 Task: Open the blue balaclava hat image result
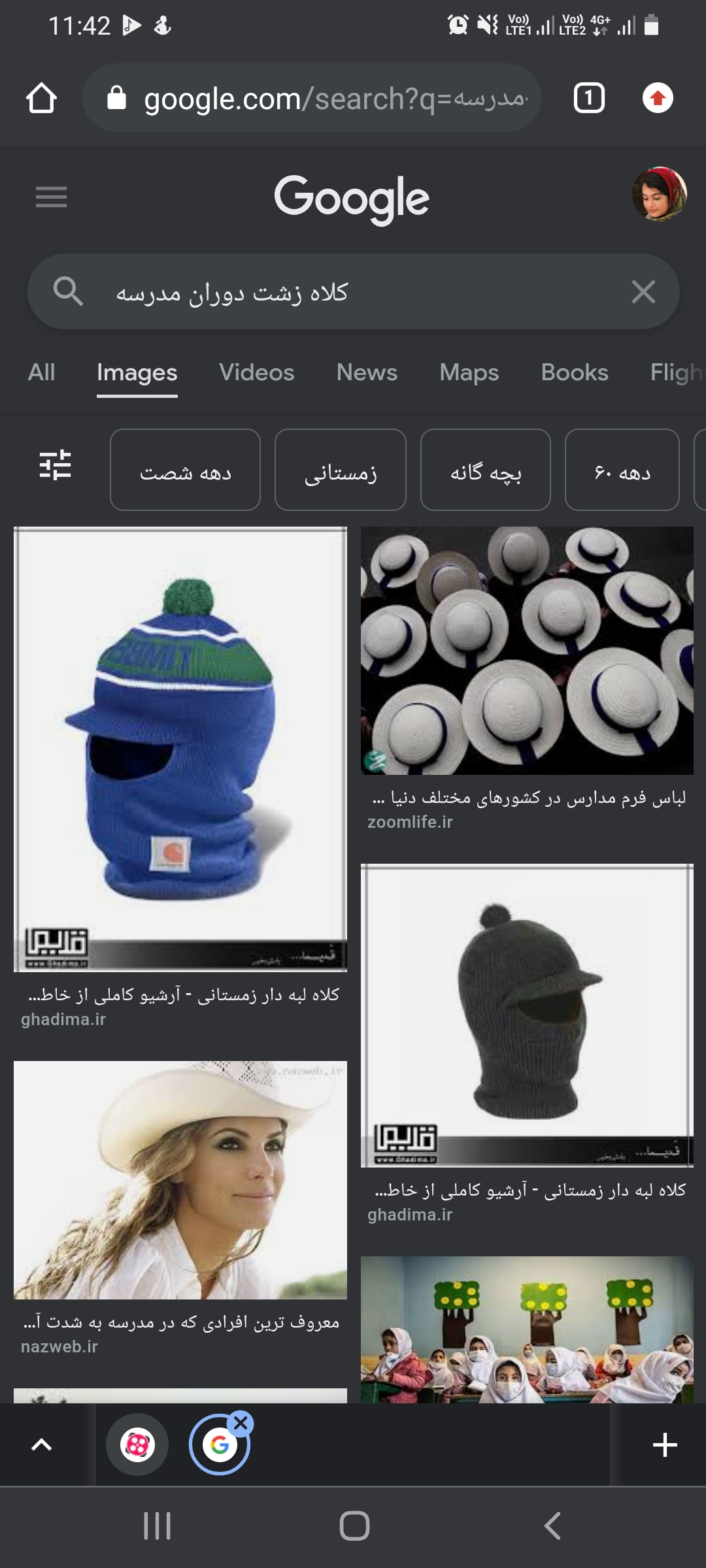click(x=180, y=749)
